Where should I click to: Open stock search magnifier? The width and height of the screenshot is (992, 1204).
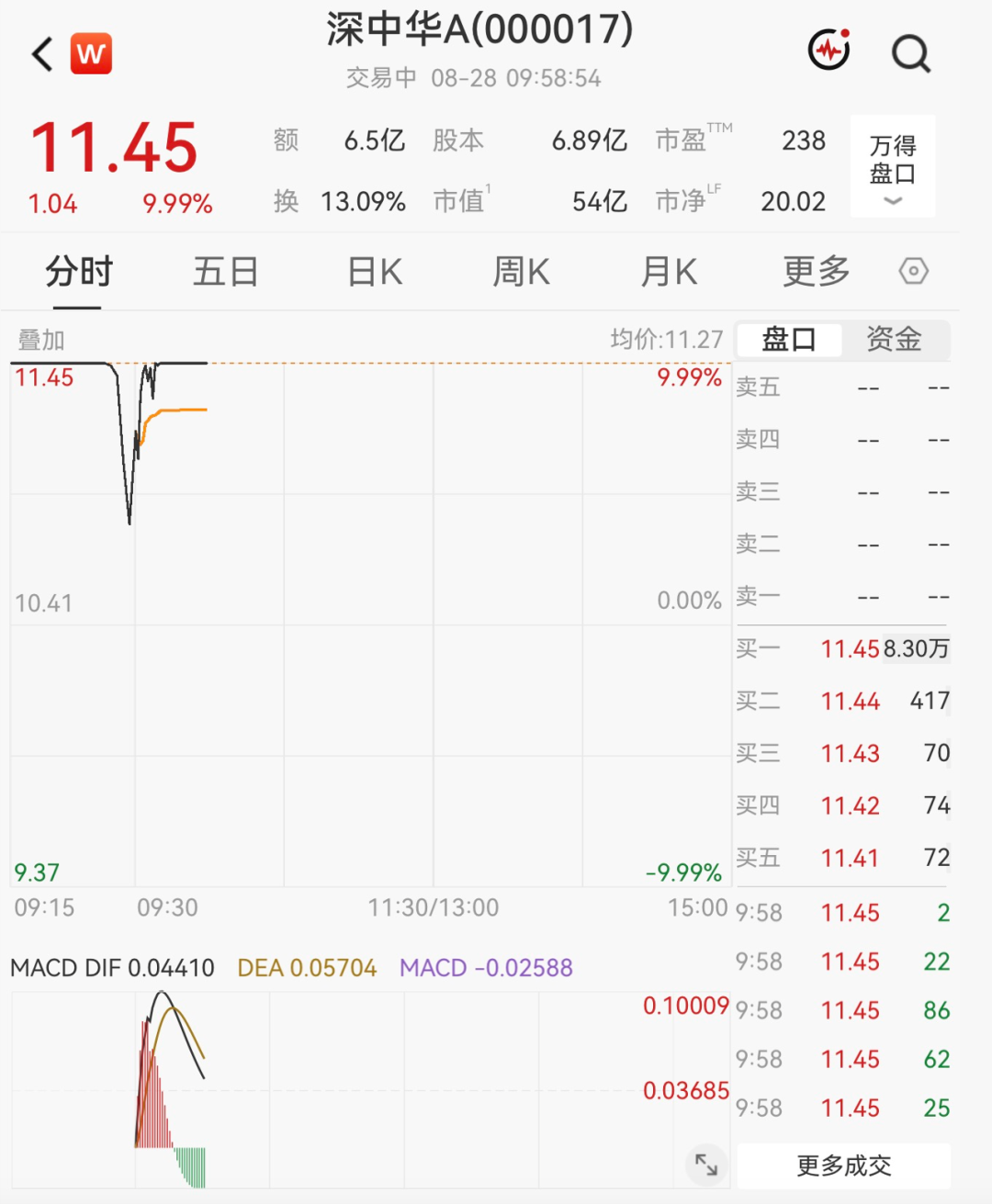click(x=911, y=53)
